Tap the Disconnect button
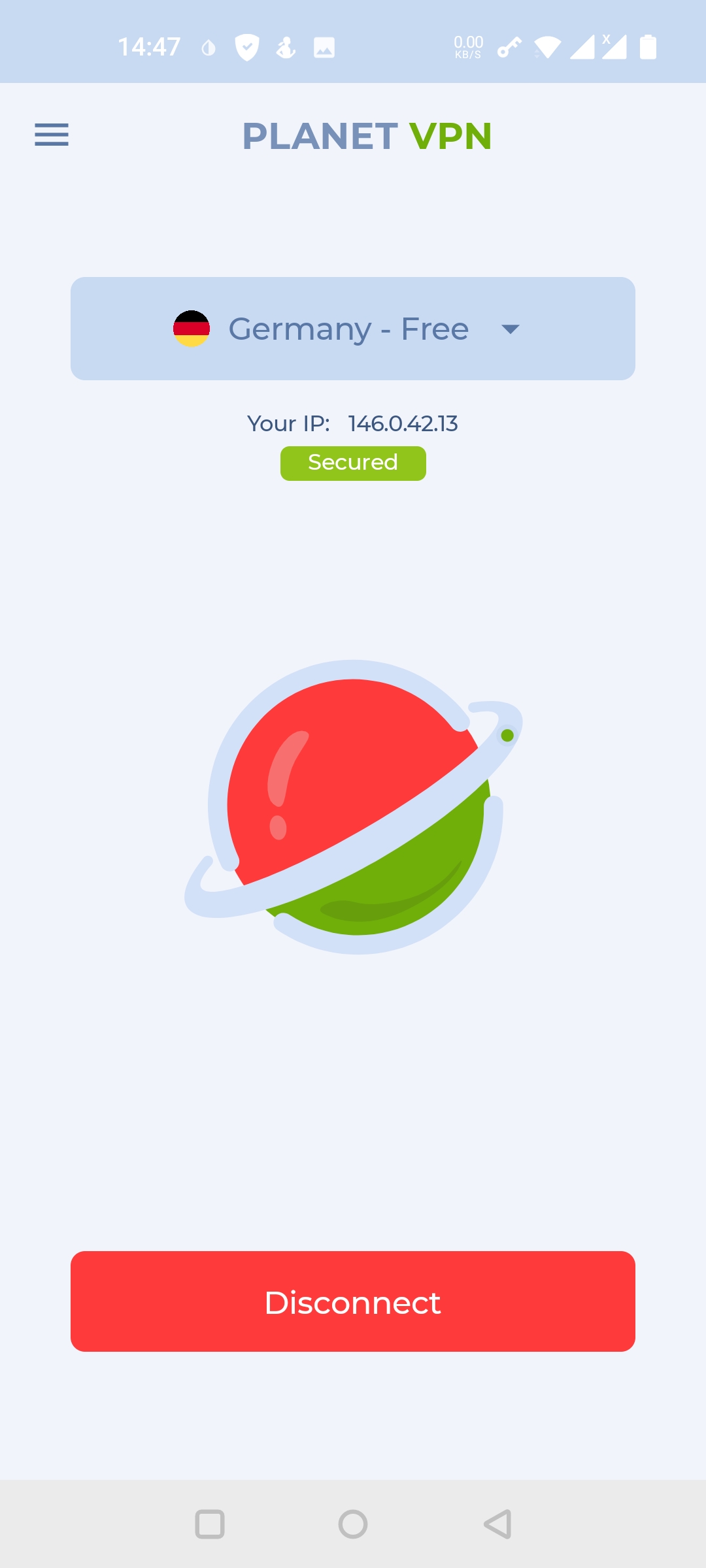Screen dimensions: 706x1568 tap(353, 1301)
